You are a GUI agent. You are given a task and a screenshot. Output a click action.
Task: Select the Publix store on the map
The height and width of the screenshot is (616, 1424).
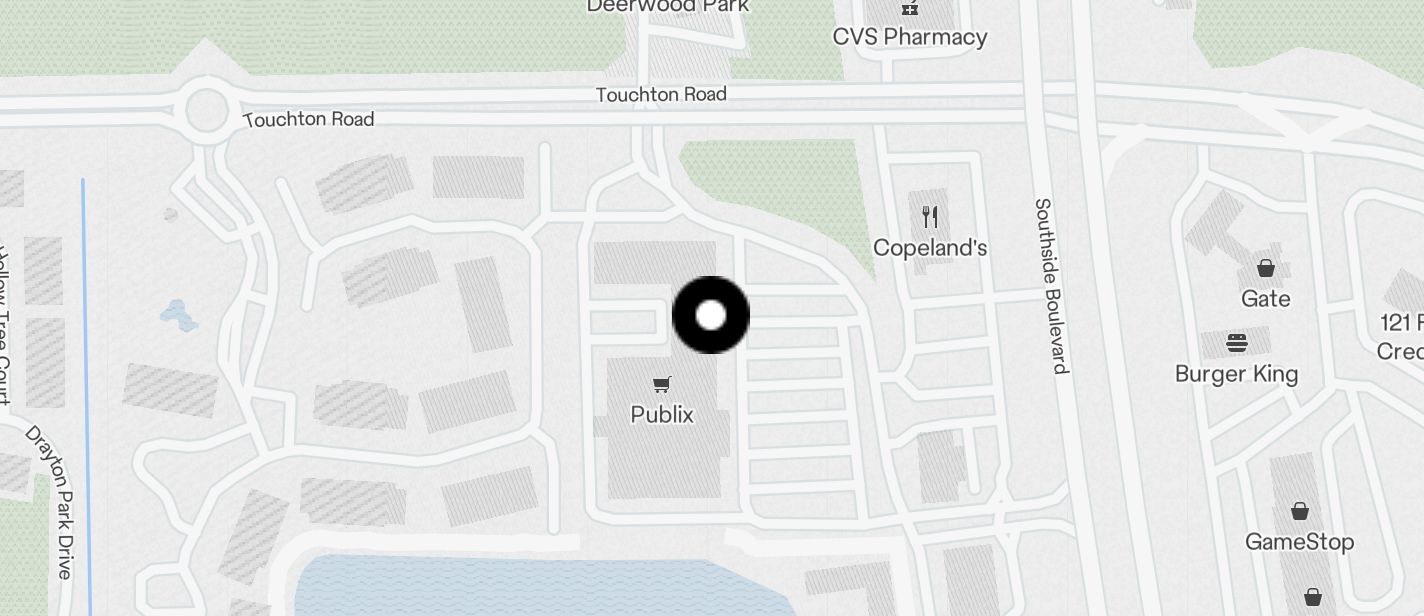[x=661, y=385]
